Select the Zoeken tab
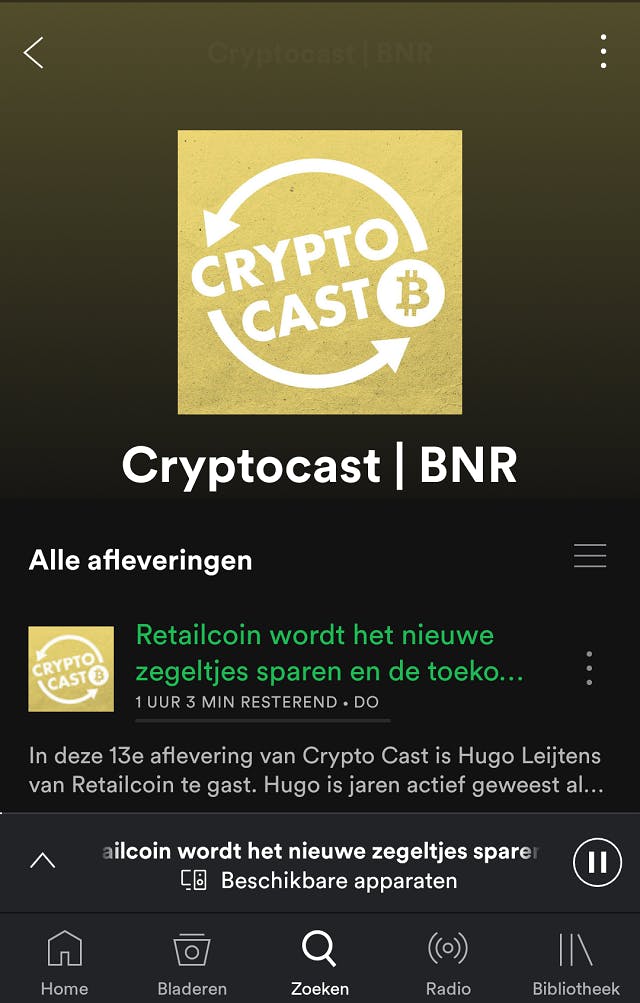The height and width of the screenshot is (1003, 640). coord(320,962)
